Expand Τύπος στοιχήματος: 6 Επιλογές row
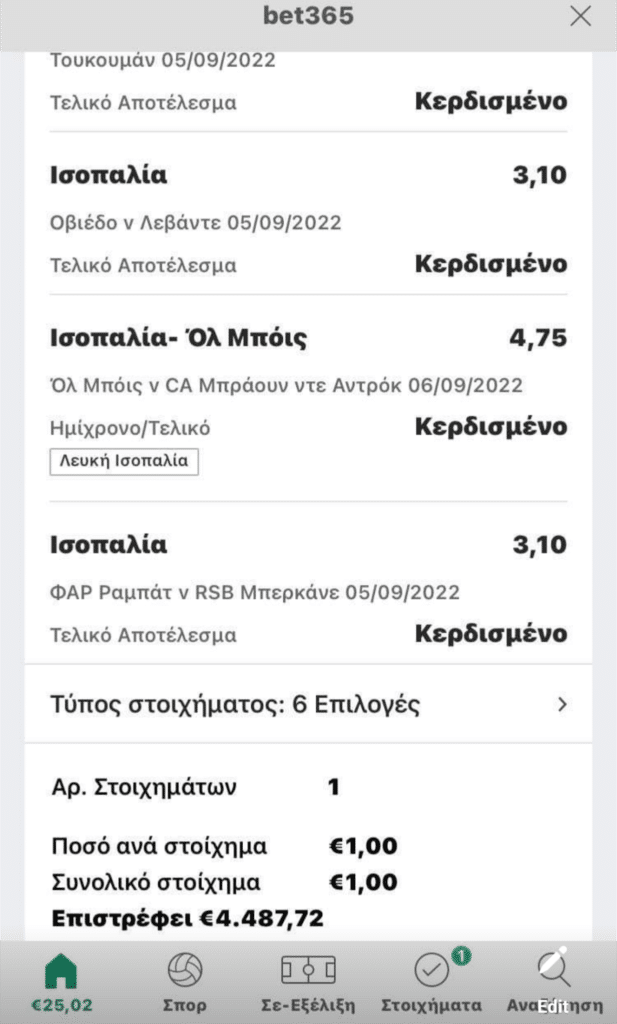The image size is (617, 1024). click(x=308, y=705)
